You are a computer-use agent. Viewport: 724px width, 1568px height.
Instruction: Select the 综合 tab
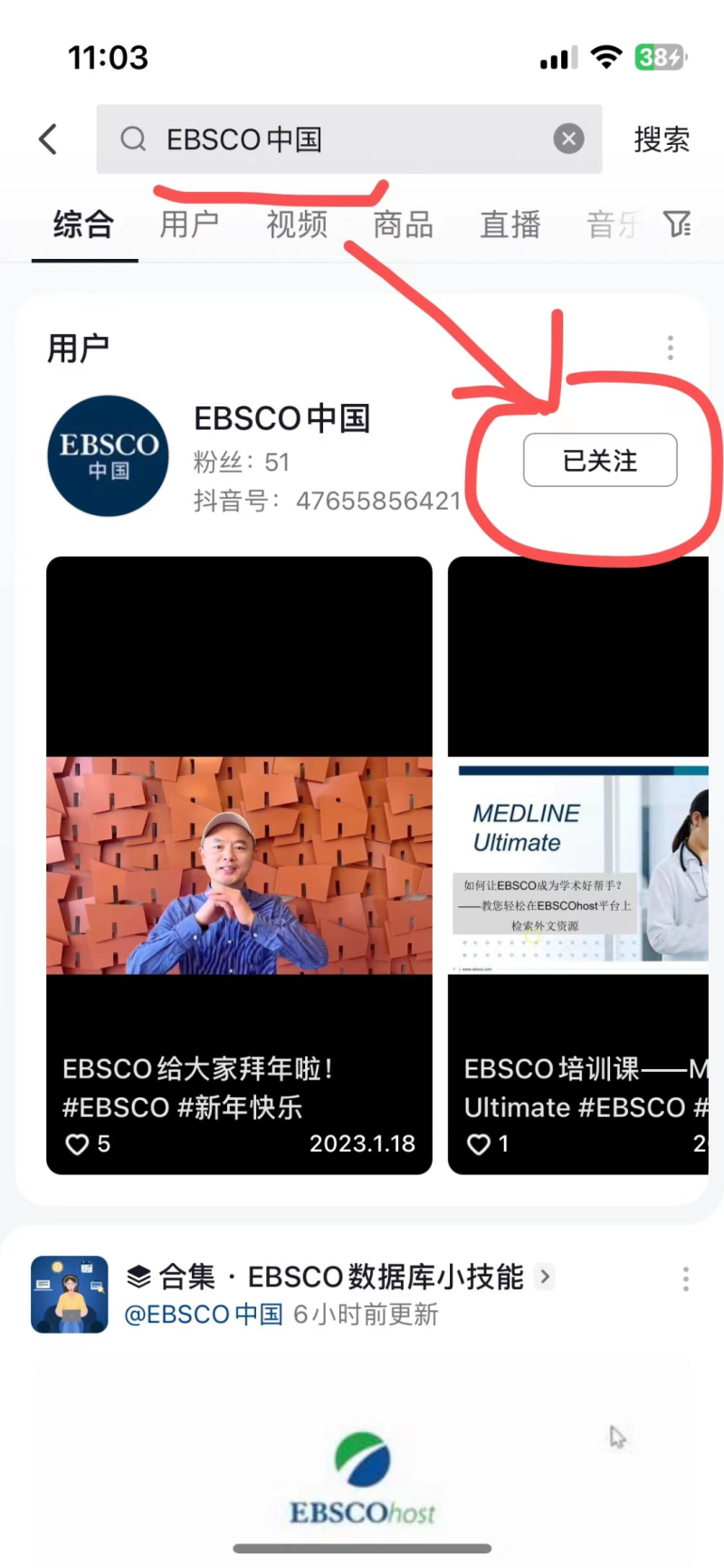click(x=83, y=225)
